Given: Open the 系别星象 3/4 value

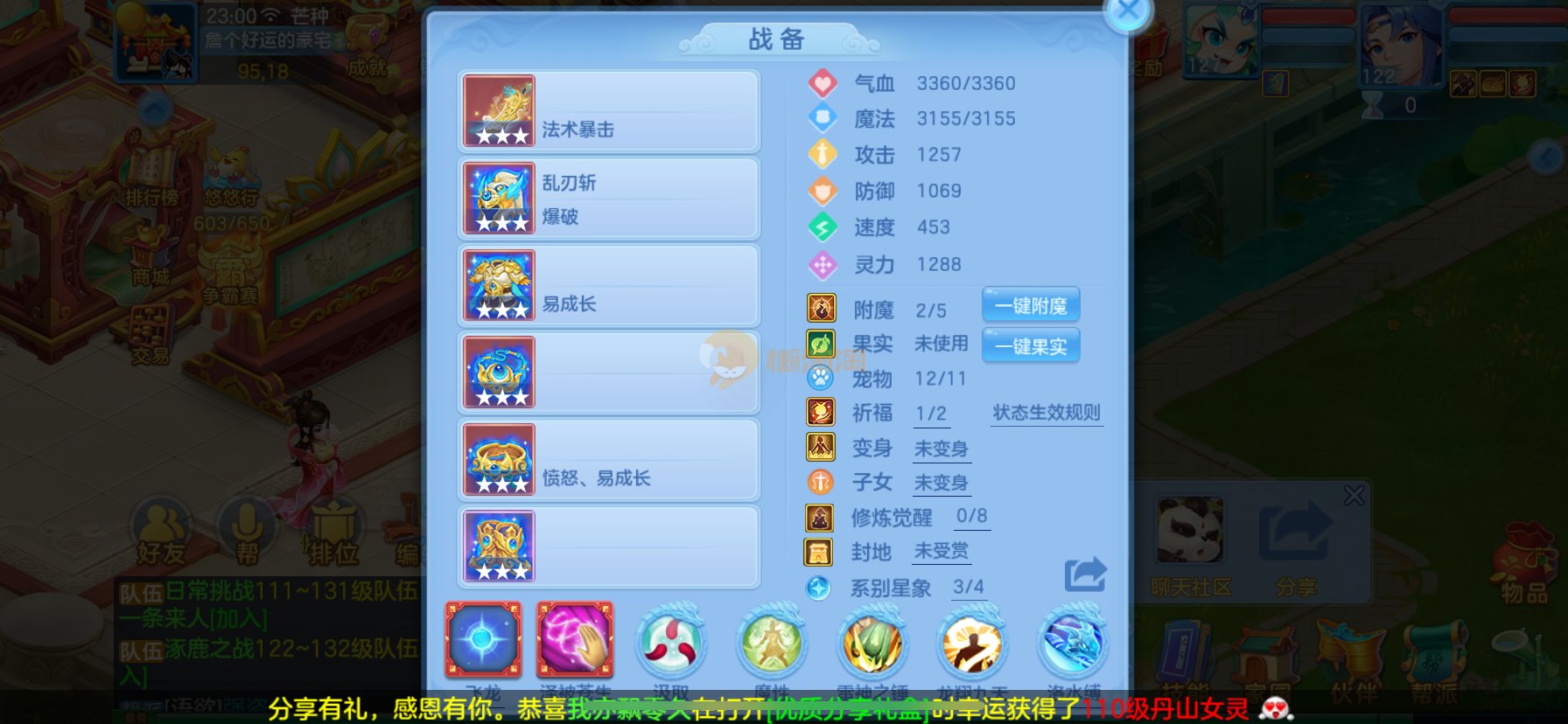Looking at the screenshot, I should tap(969, 587).
